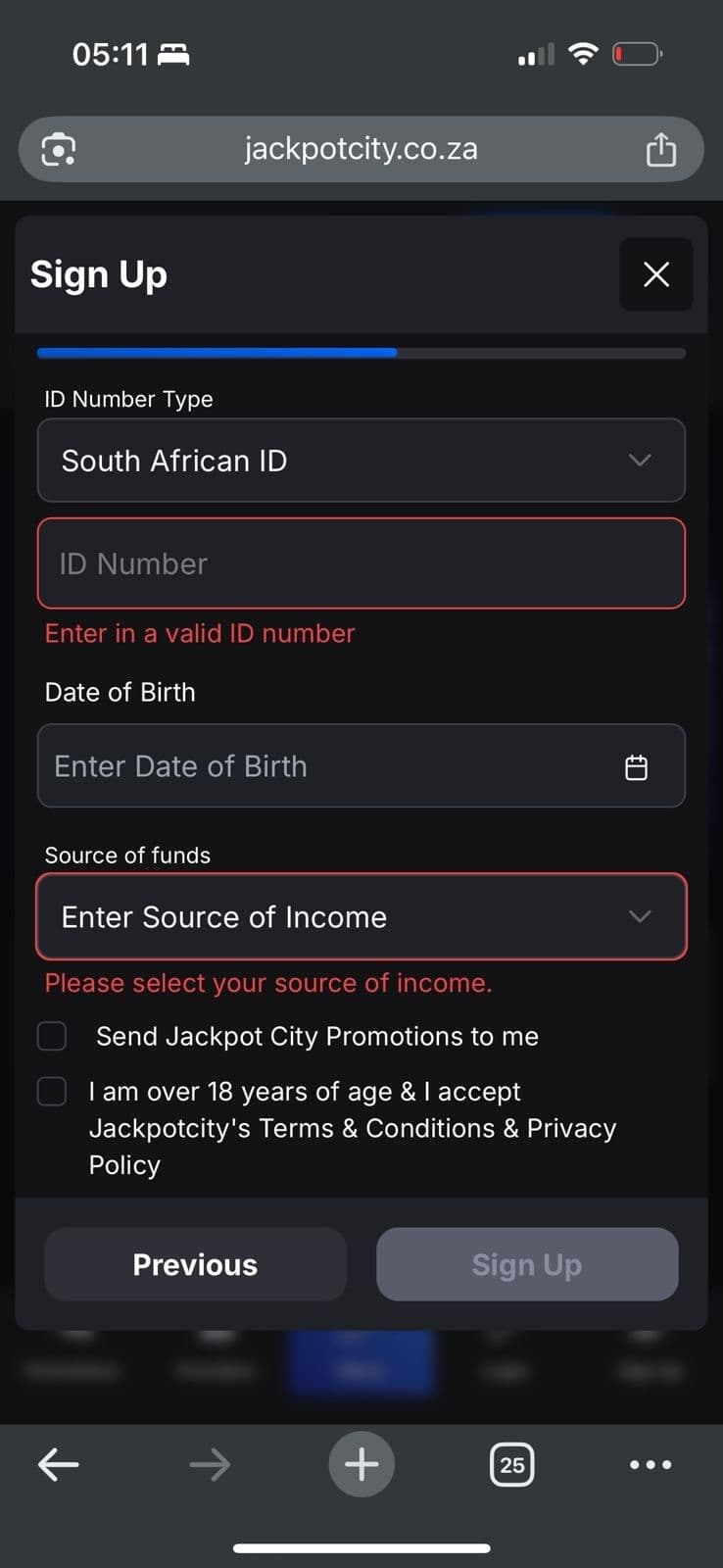
Task: View open tabs via the 25 tabs icon
Action: tap(511, 1464)
